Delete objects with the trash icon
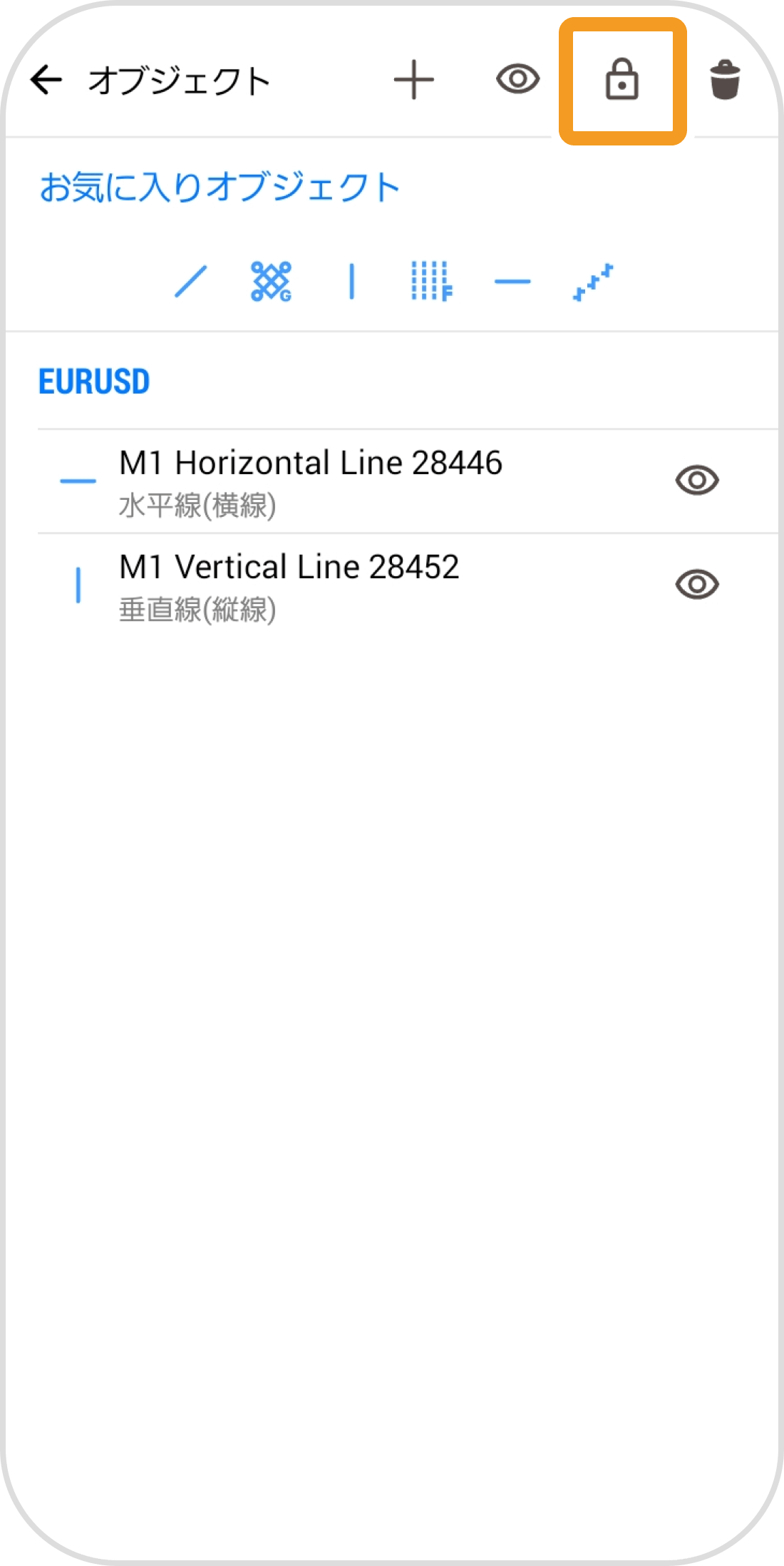The width and height of the screenshot is (784, 1566). click(725, 79)
